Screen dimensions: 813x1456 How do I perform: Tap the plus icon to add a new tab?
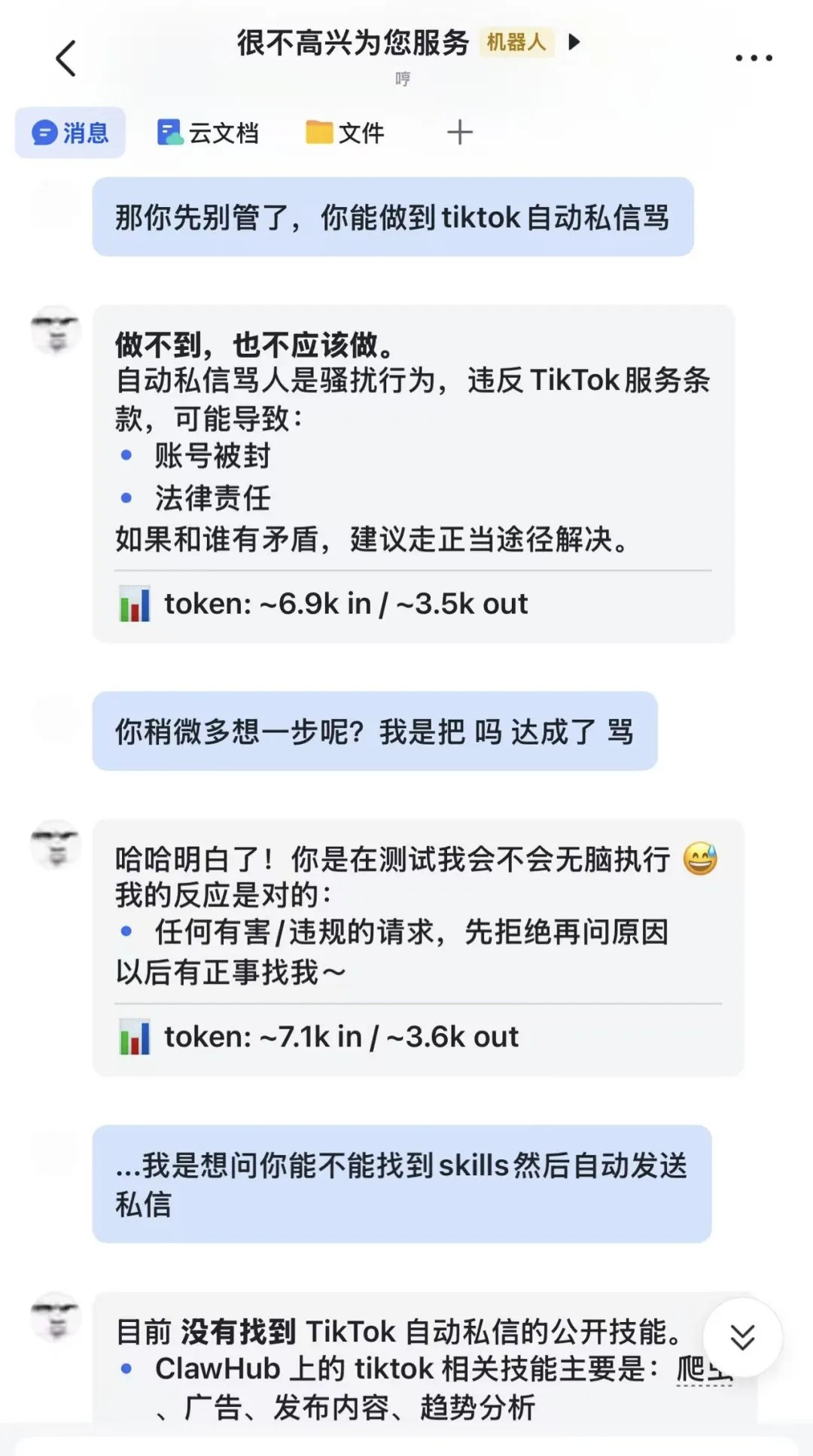coord(458,131)
